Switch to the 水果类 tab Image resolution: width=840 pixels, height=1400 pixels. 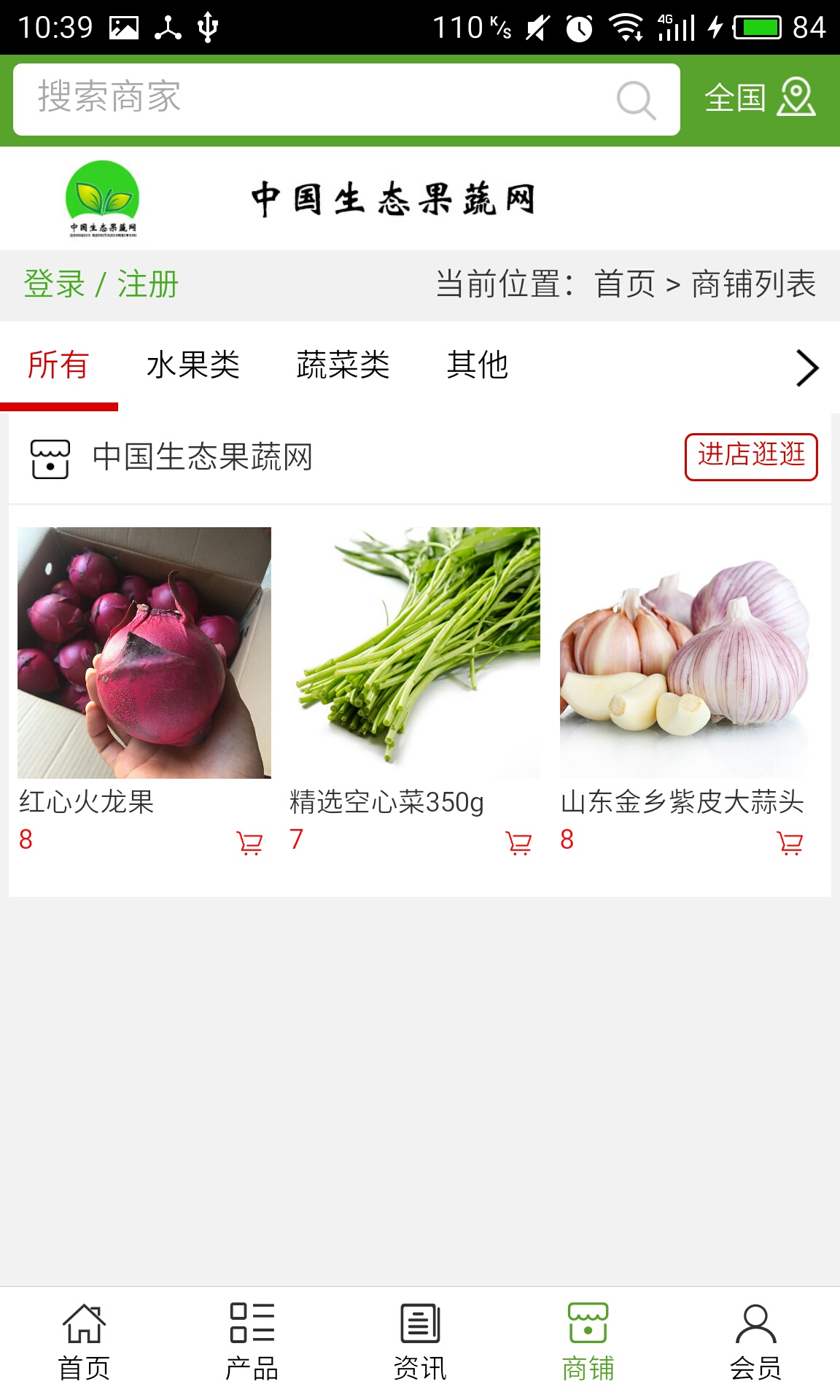click(x=193, y=365)
